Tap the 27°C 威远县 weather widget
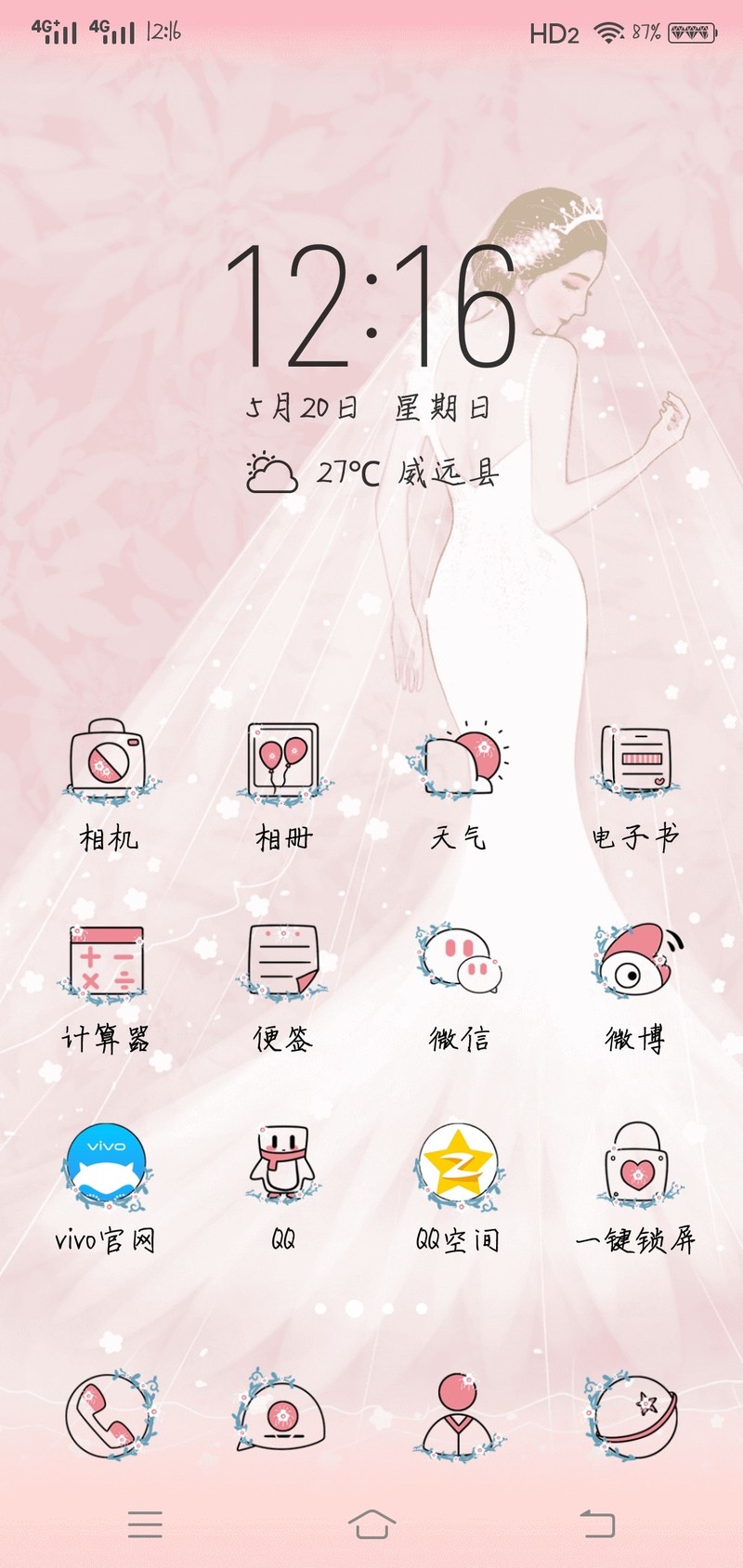 tap(373, 473)
